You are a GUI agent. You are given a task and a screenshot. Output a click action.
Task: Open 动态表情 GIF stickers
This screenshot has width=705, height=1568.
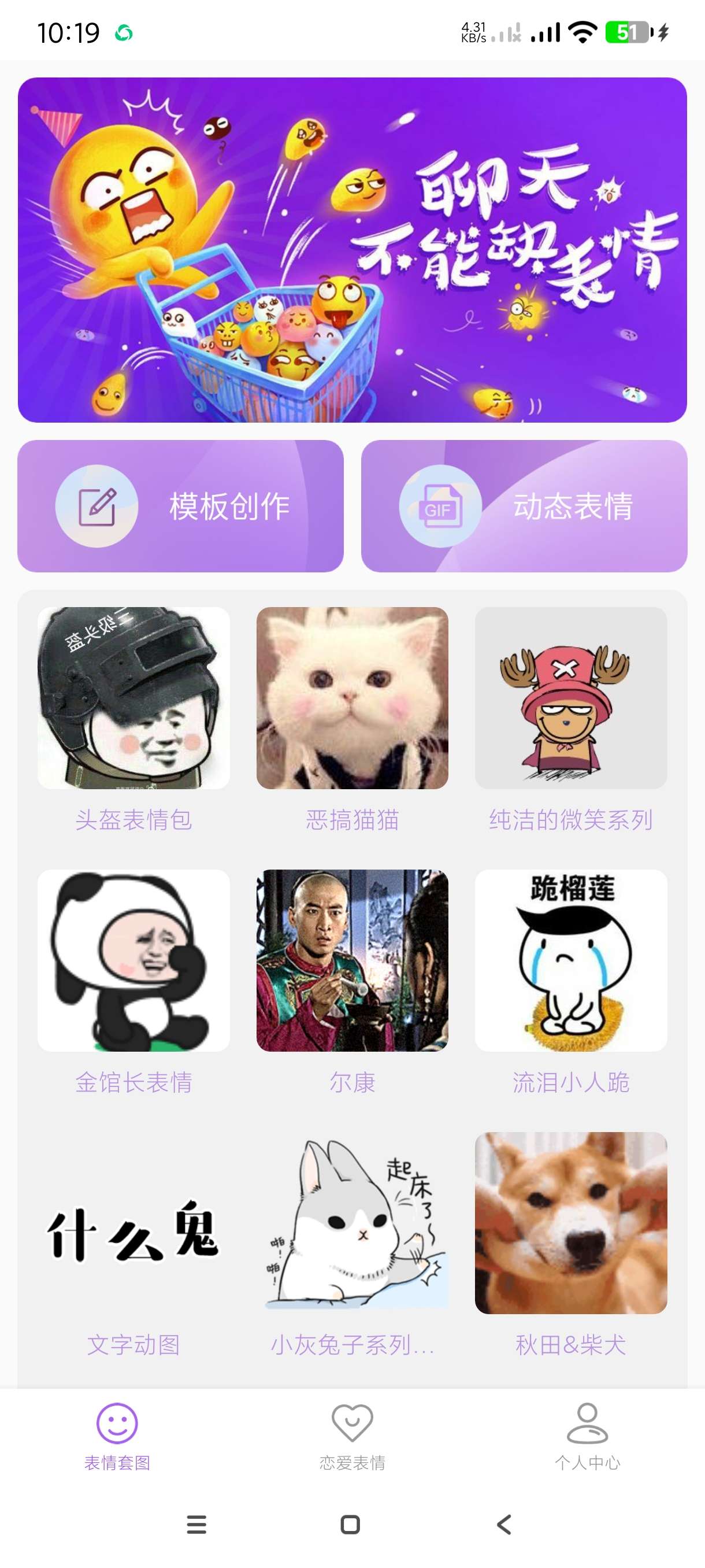click(524, 506)
